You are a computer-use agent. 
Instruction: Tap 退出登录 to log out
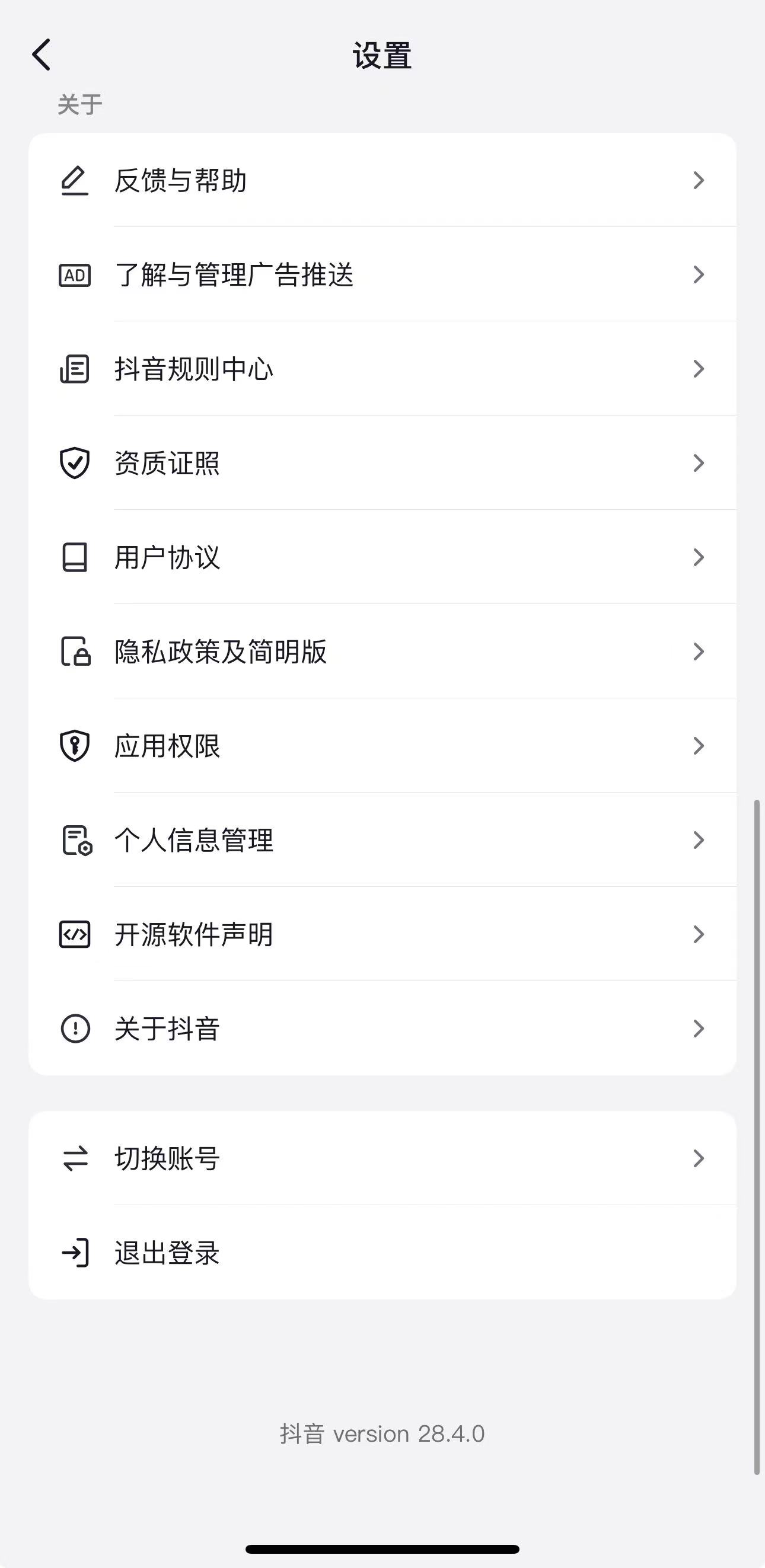pos(382,1253)
